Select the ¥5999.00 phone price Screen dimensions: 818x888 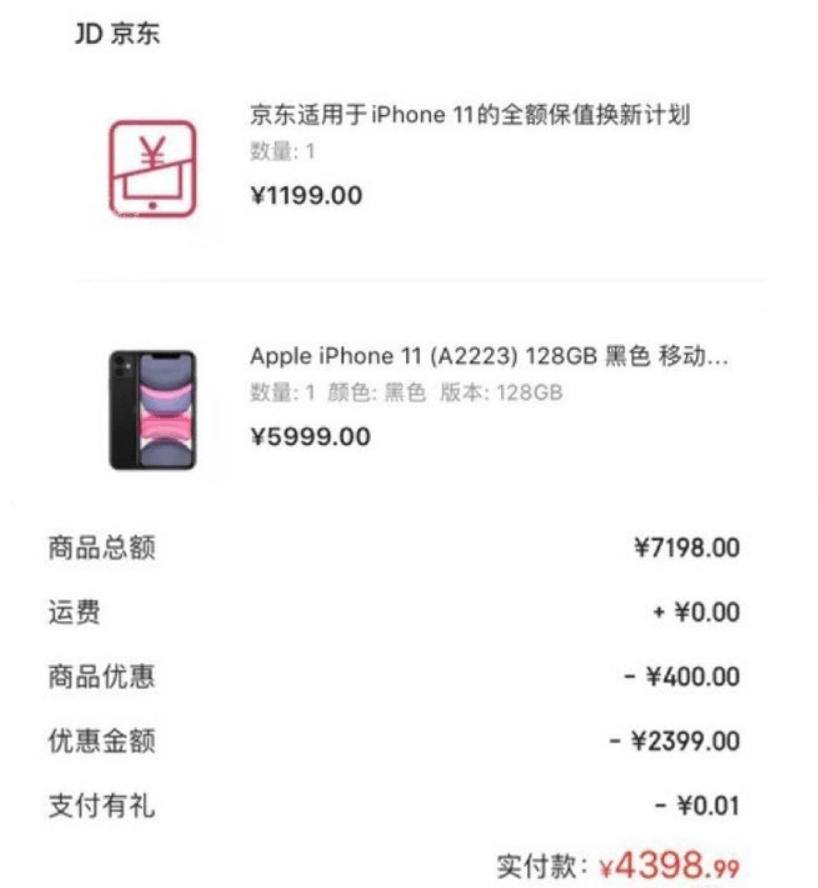(310, 435)
